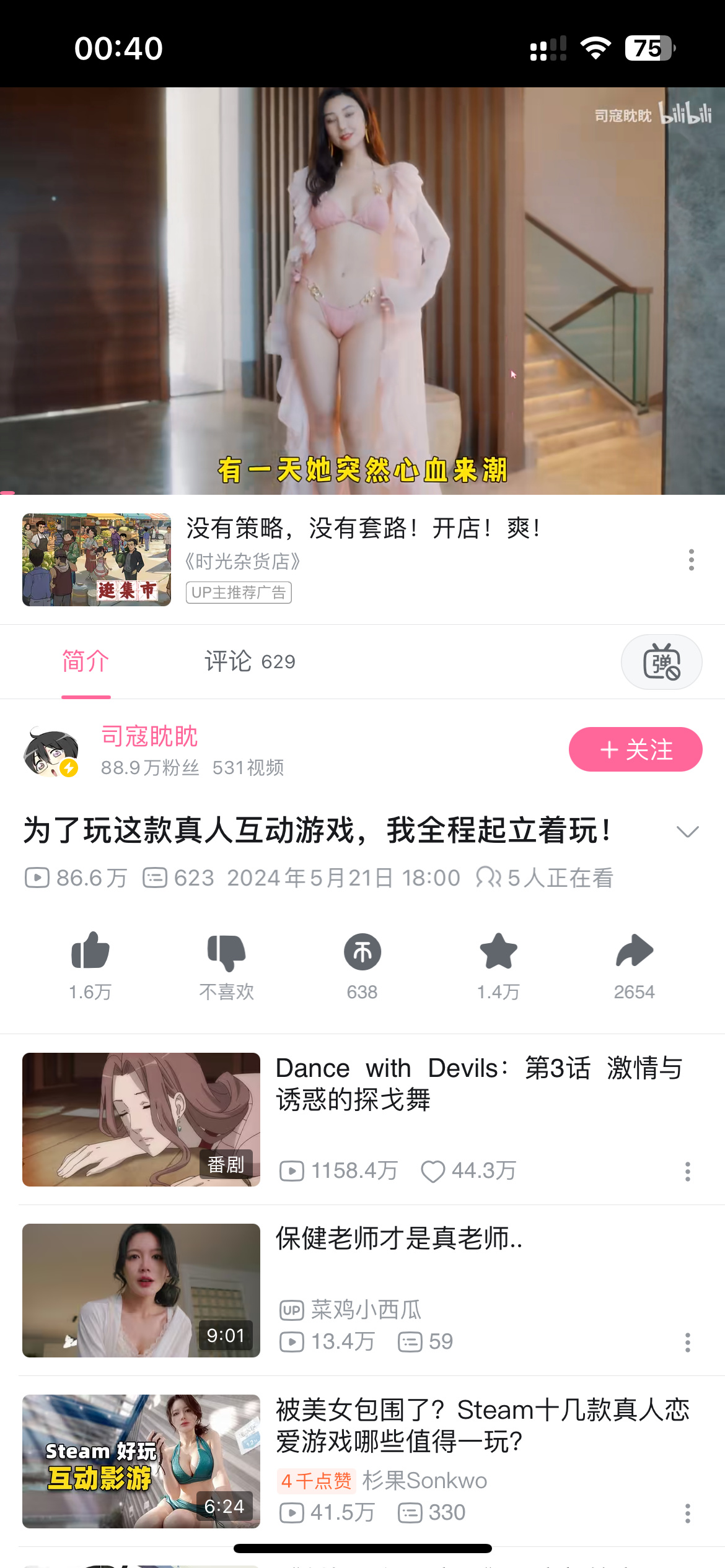The height and width of the screenshot is (1568, 725).
Task: Open 司寇眈眈's profile avatar
Action: (x=51, y=751)
